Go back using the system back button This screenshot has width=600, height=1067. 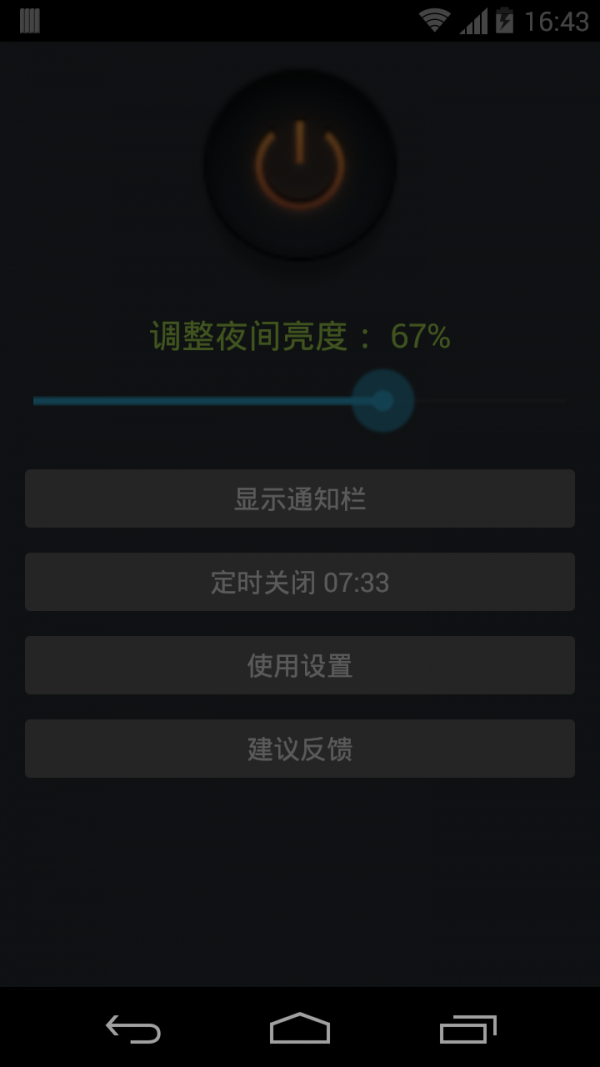[x=133, y=1028]
